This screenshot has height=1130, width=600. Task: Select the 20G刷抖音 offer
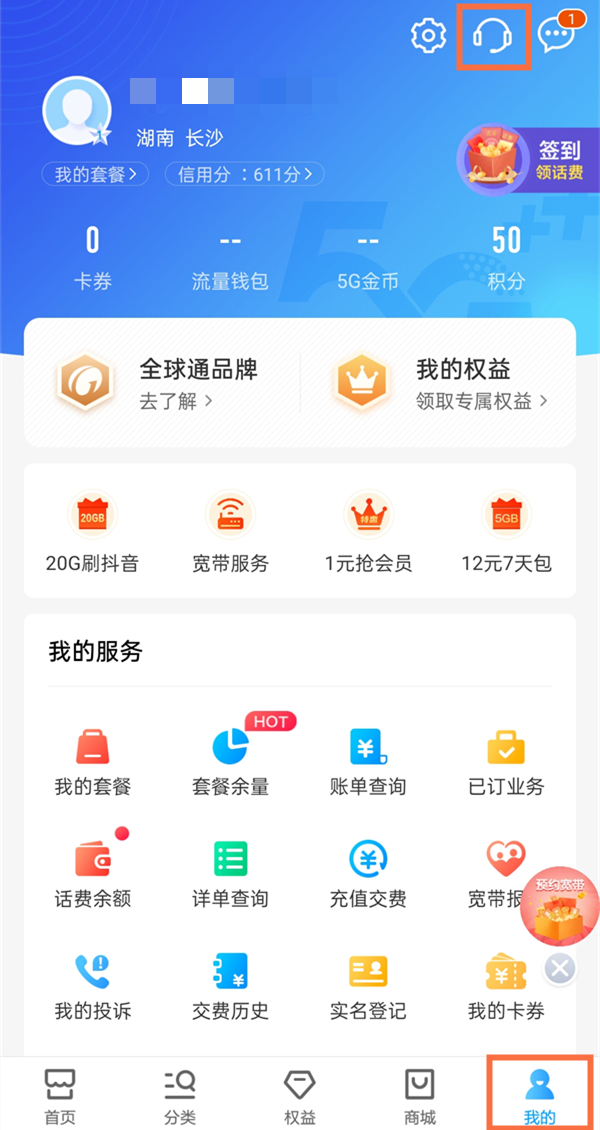[92, 531]
